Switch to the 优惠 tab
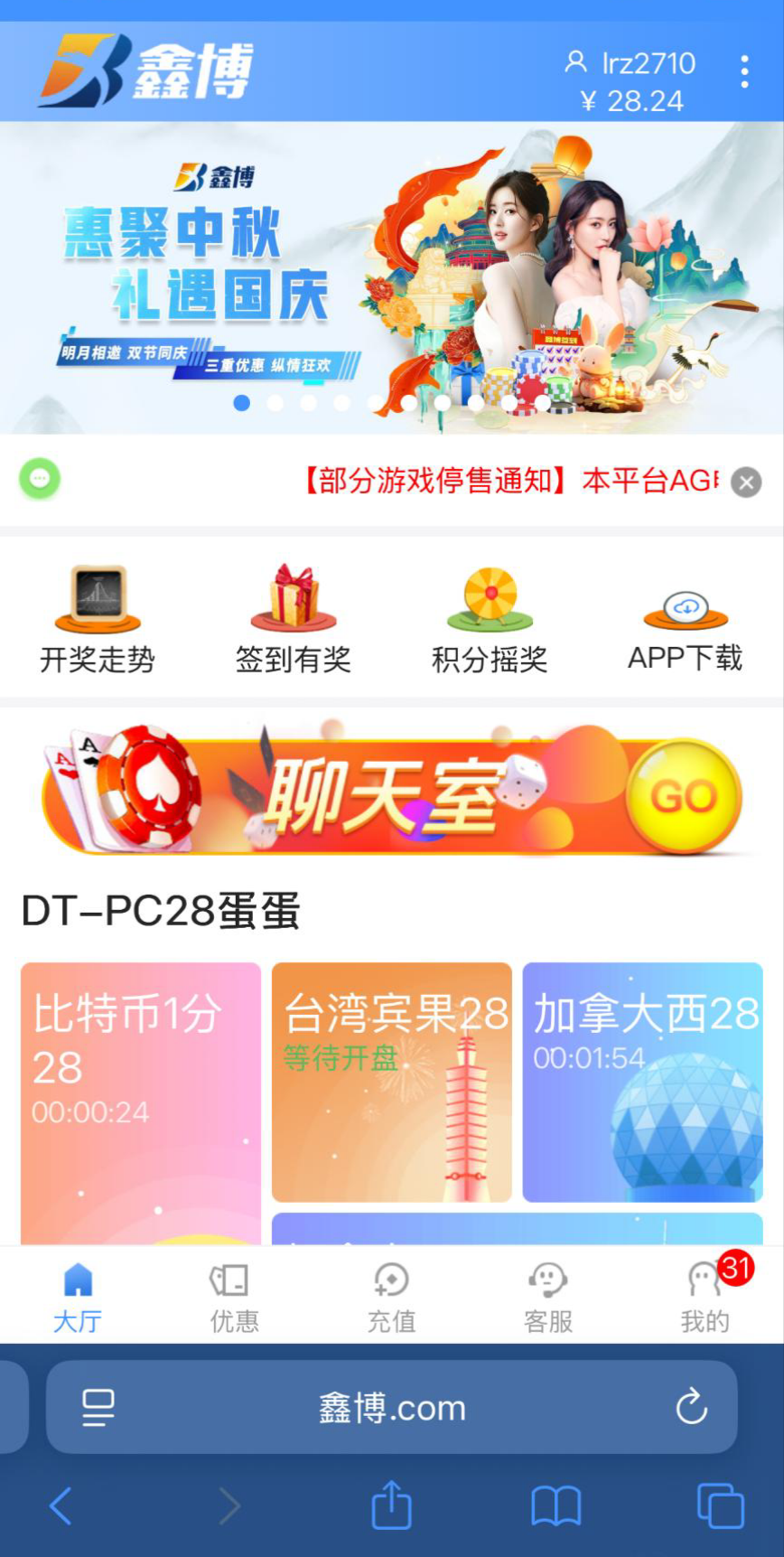This screenshot has height=1557, width=784. (234, 1298)
